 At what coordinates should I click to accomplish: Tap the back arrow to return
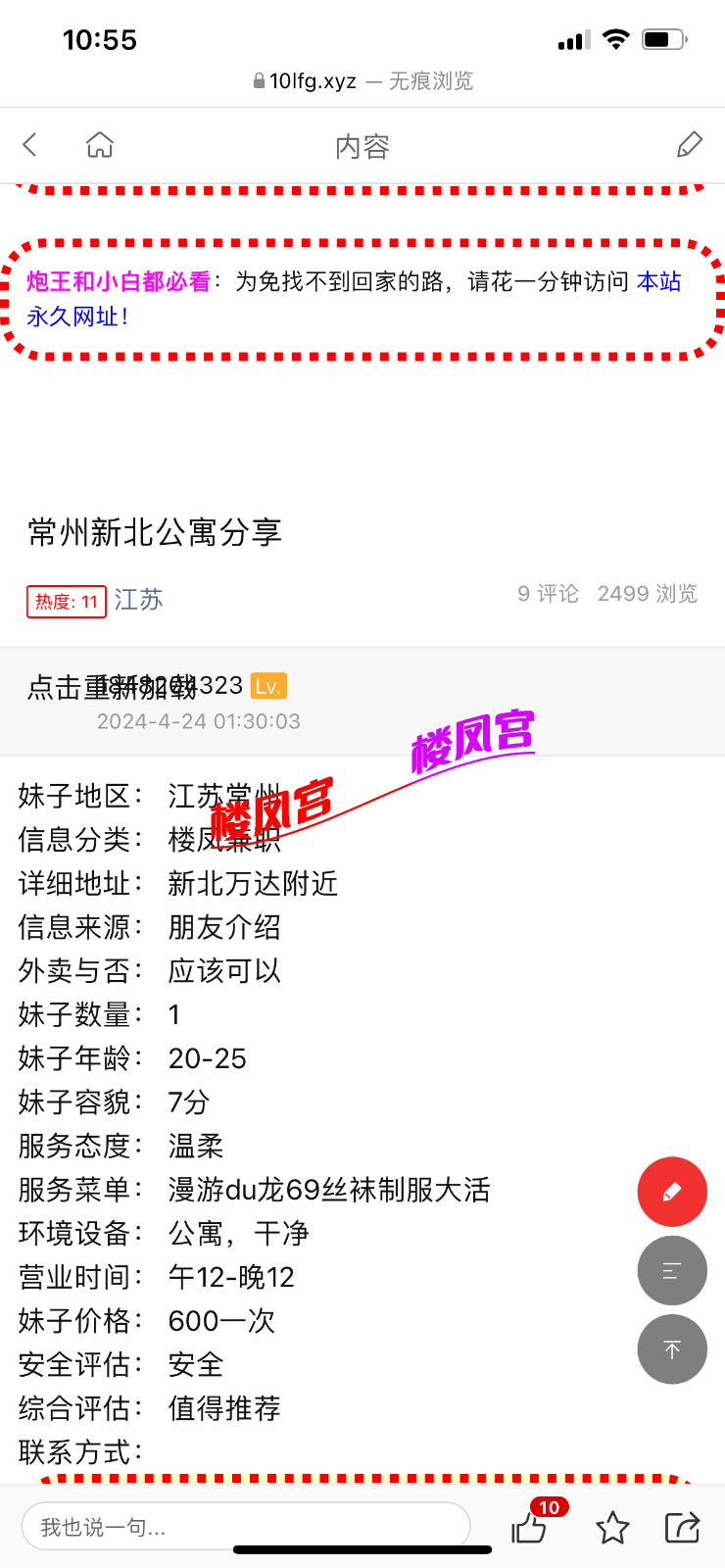pos(29,144)
